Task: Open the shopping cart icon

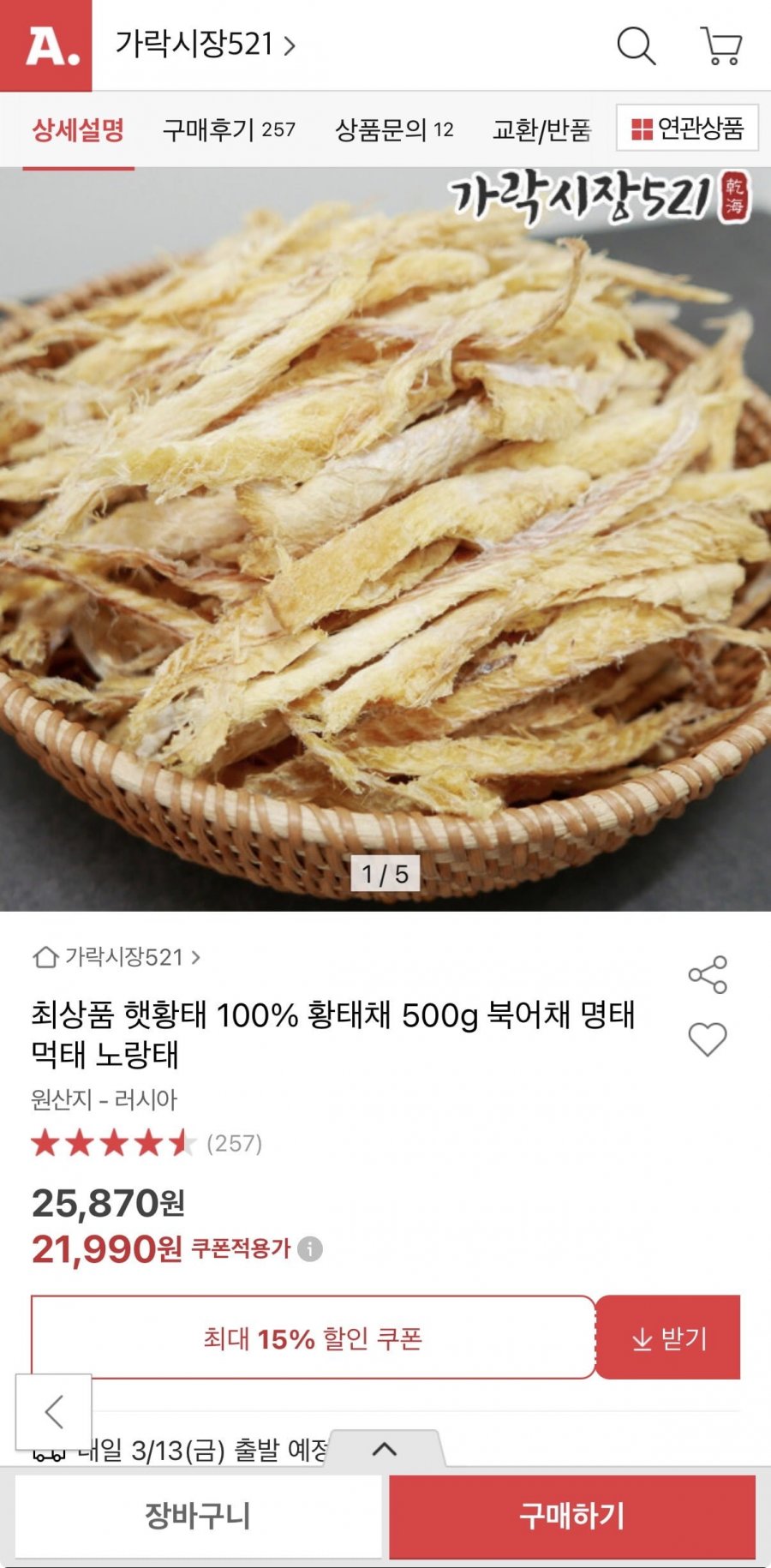Action: tap(720, 45)
